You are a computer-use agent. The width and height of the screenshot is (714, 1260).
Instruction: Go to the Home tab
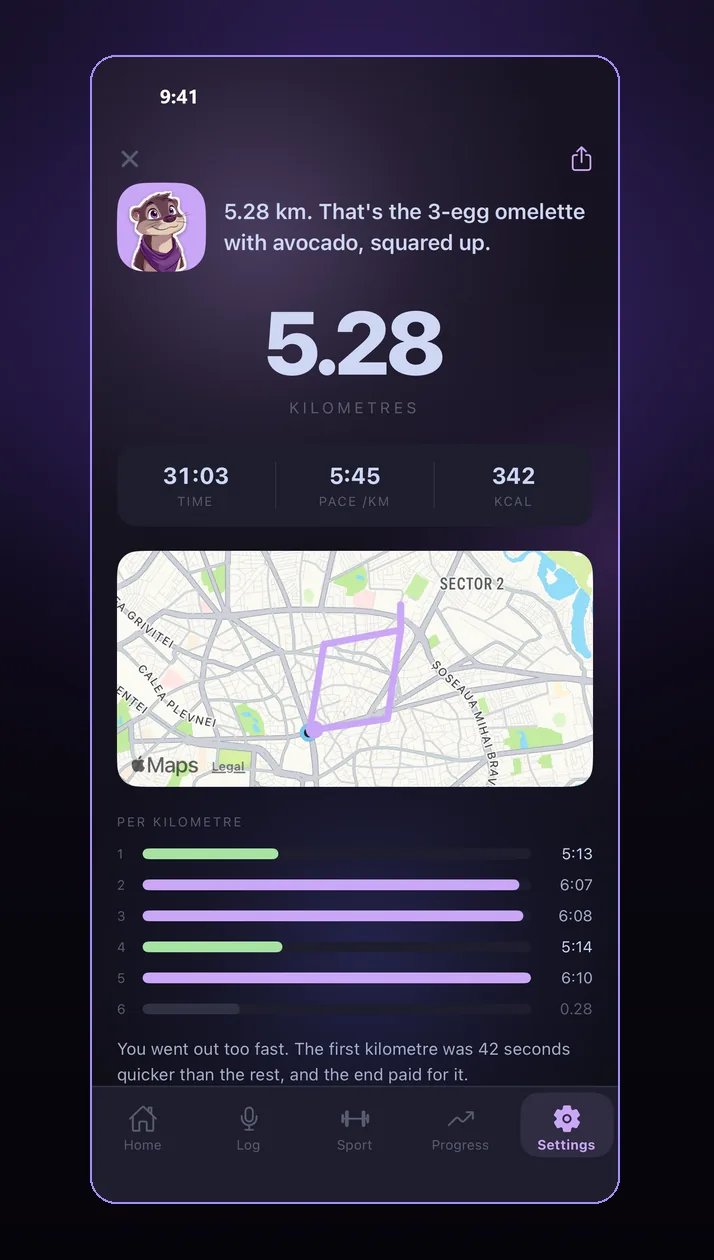[143, 1128]
